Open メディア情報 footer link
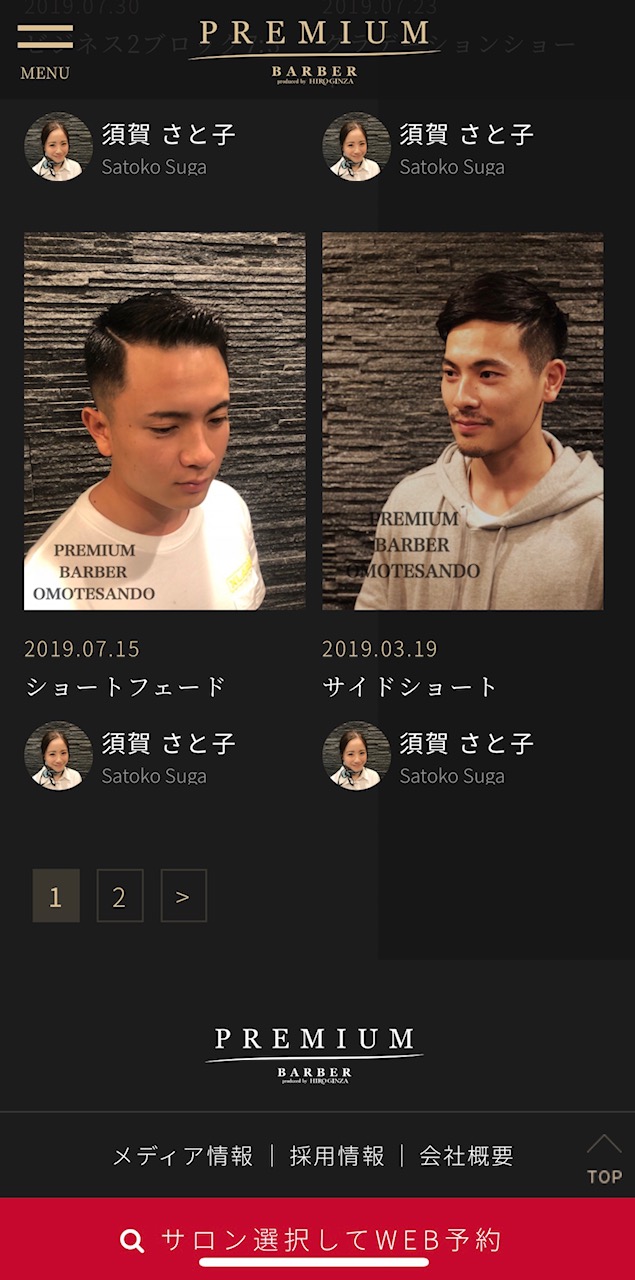 (x=182, y=1156)
